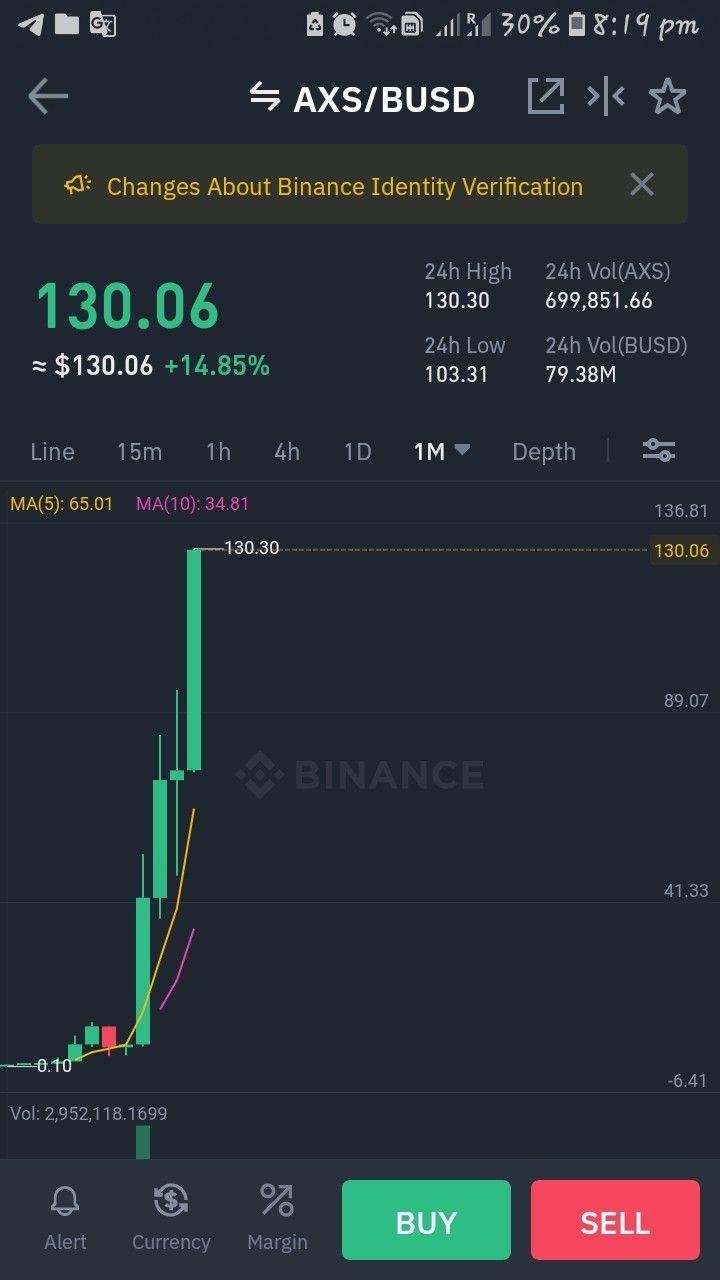Add AXS/BUSD to favorites star
This screenshot has height=1280, width=720.
[667, 97]
